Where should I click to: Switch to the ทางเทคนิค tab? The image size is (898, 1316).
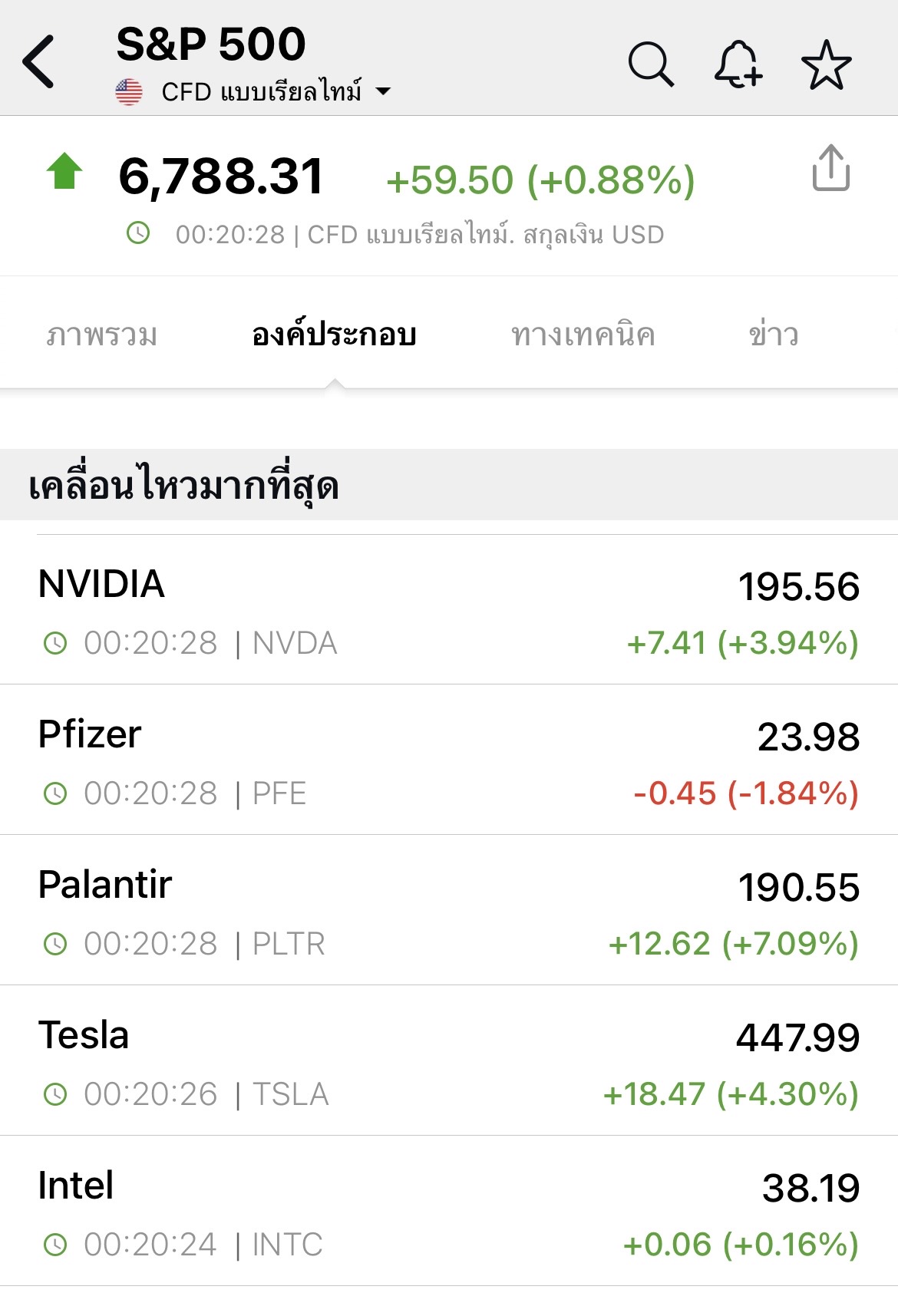pos(583,335)
